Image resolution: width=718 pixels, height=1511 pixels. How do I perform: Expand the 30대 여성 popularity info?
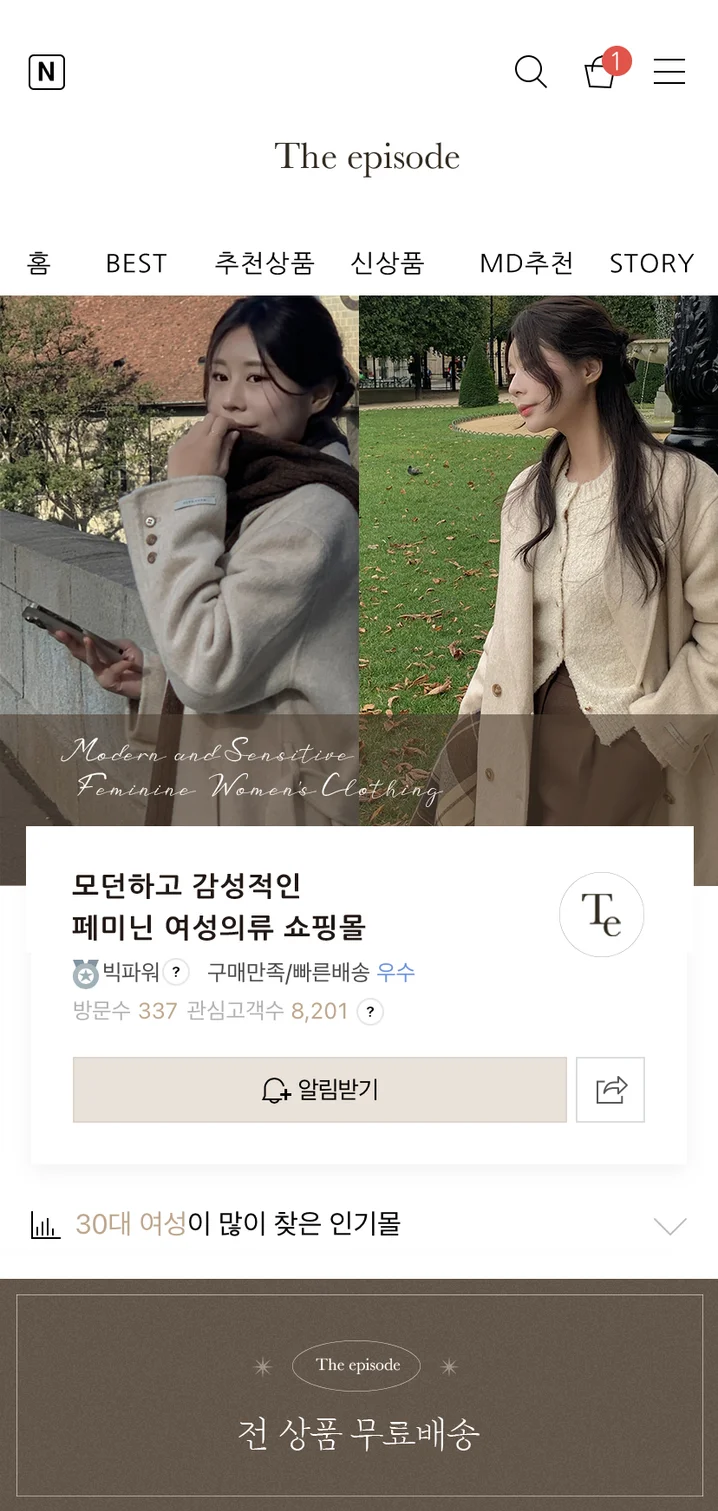pos(669,1225)
